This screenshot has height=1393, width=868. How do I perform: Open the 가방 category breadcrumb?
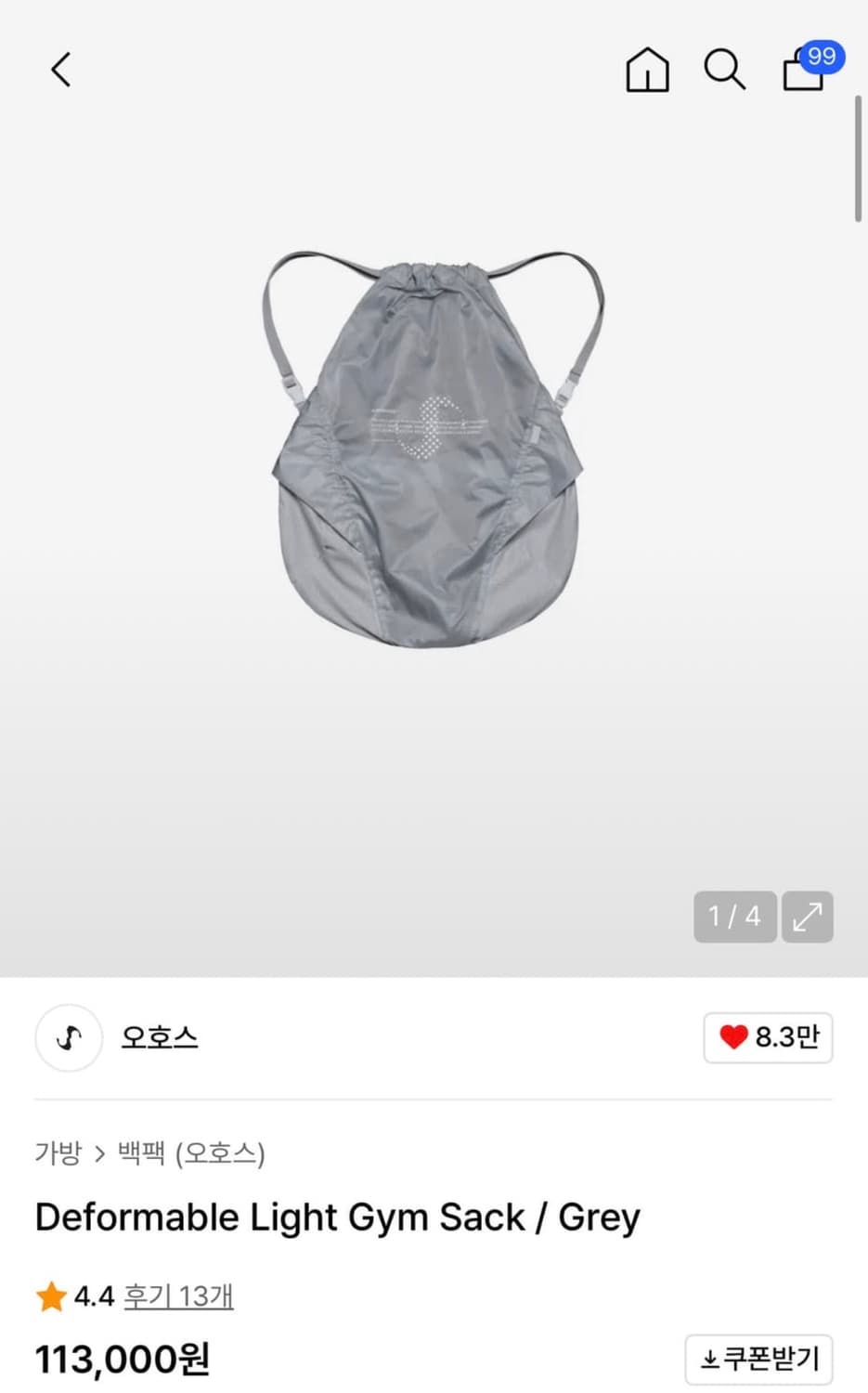point(56,1154)
